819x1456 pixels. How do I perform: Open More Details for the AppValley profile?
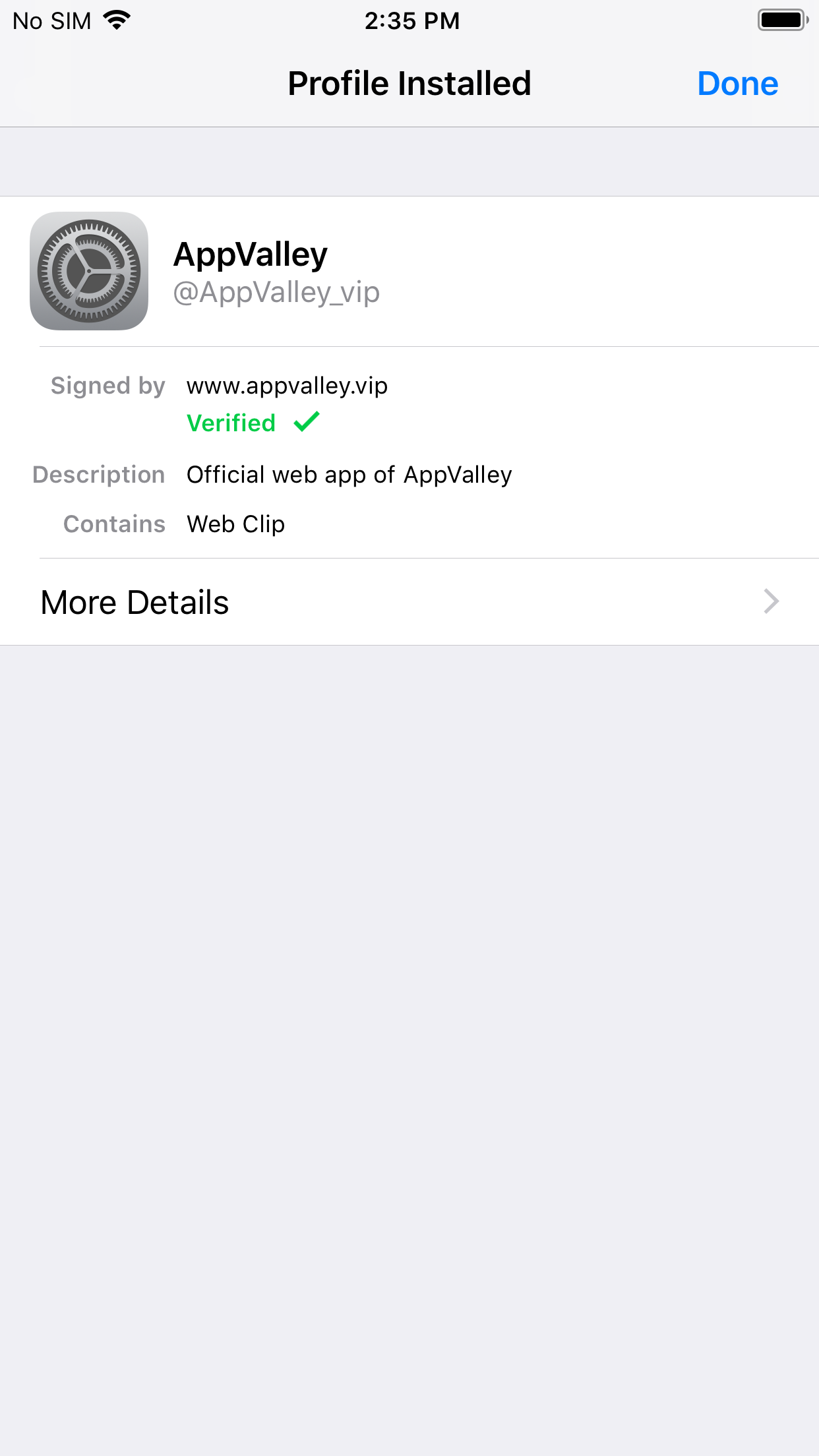click(x=409, y=602)
